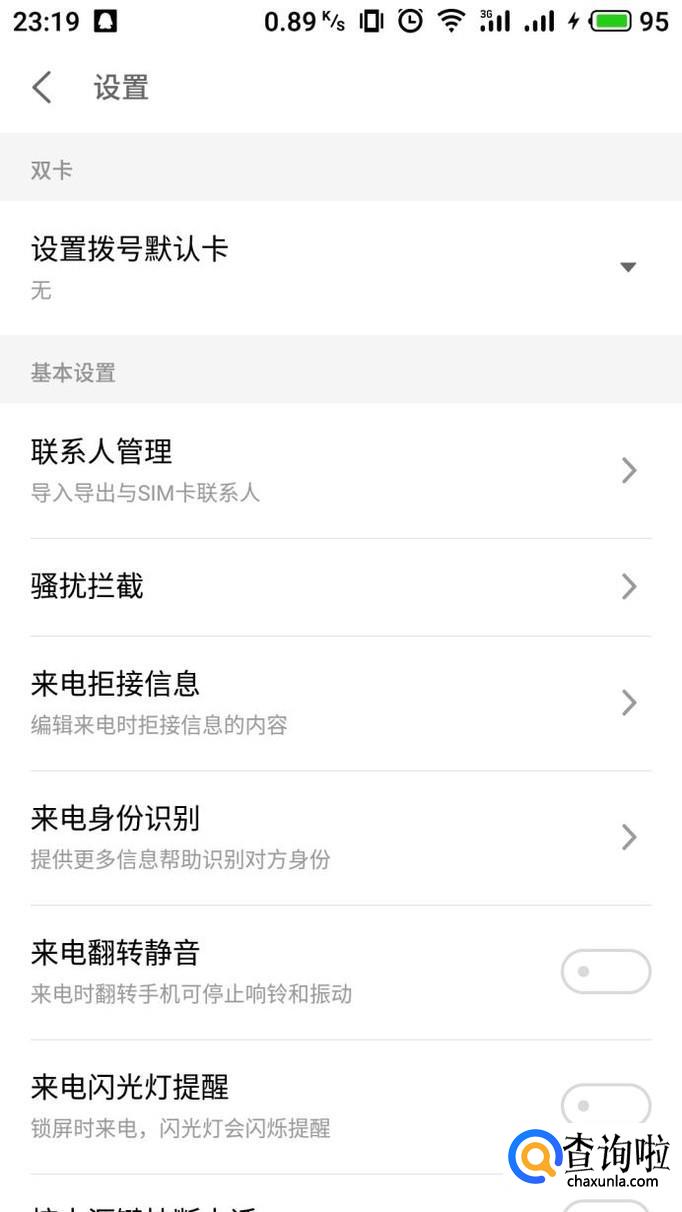Expand the 设置拨号默认卡 dropdown
This screenshot has height=1212, width=682.
point(627,267)
